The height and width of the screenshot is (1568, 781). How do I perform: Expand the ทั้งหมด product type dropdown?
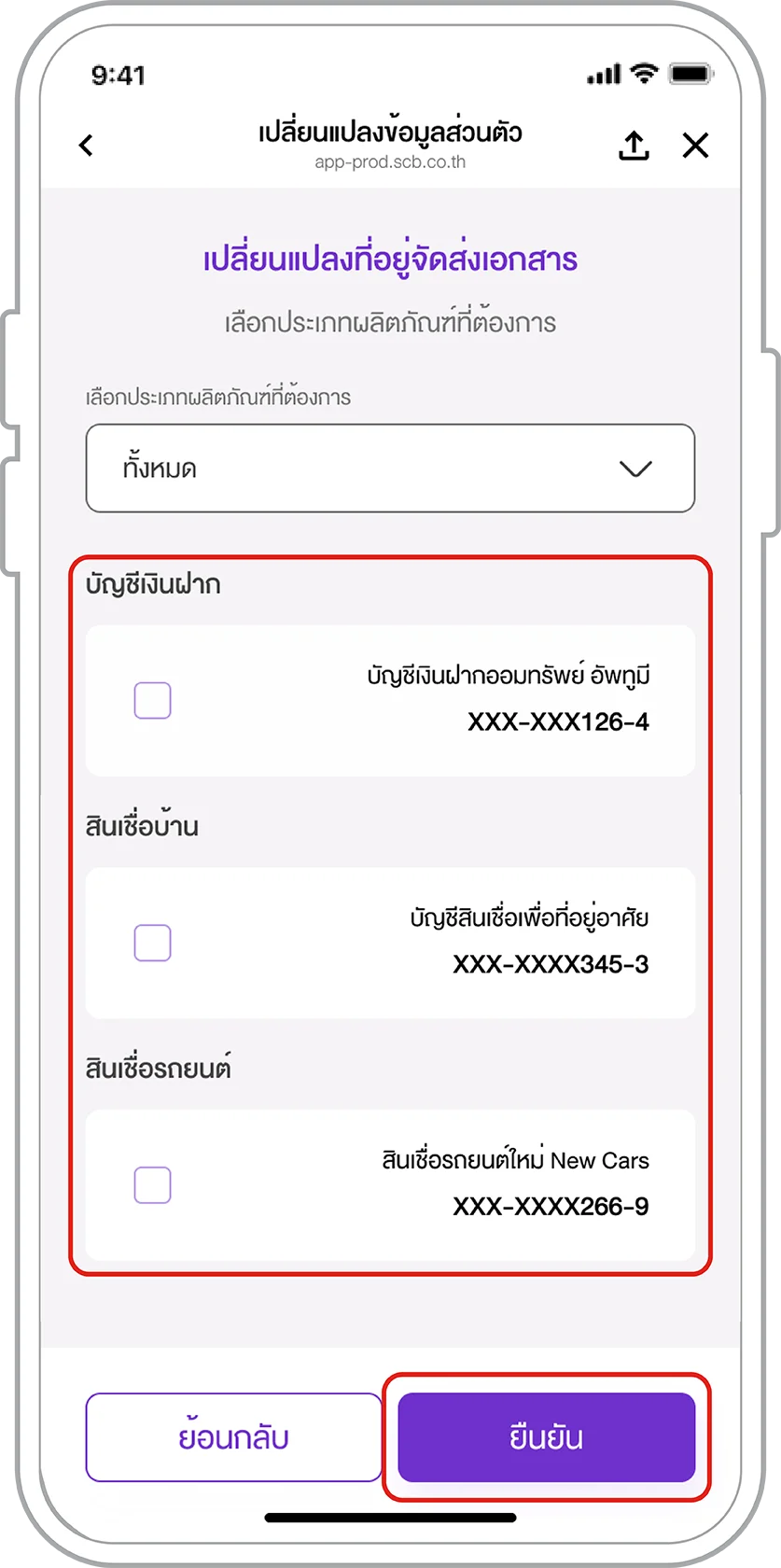pyautogui.click(x=390, y=469)
